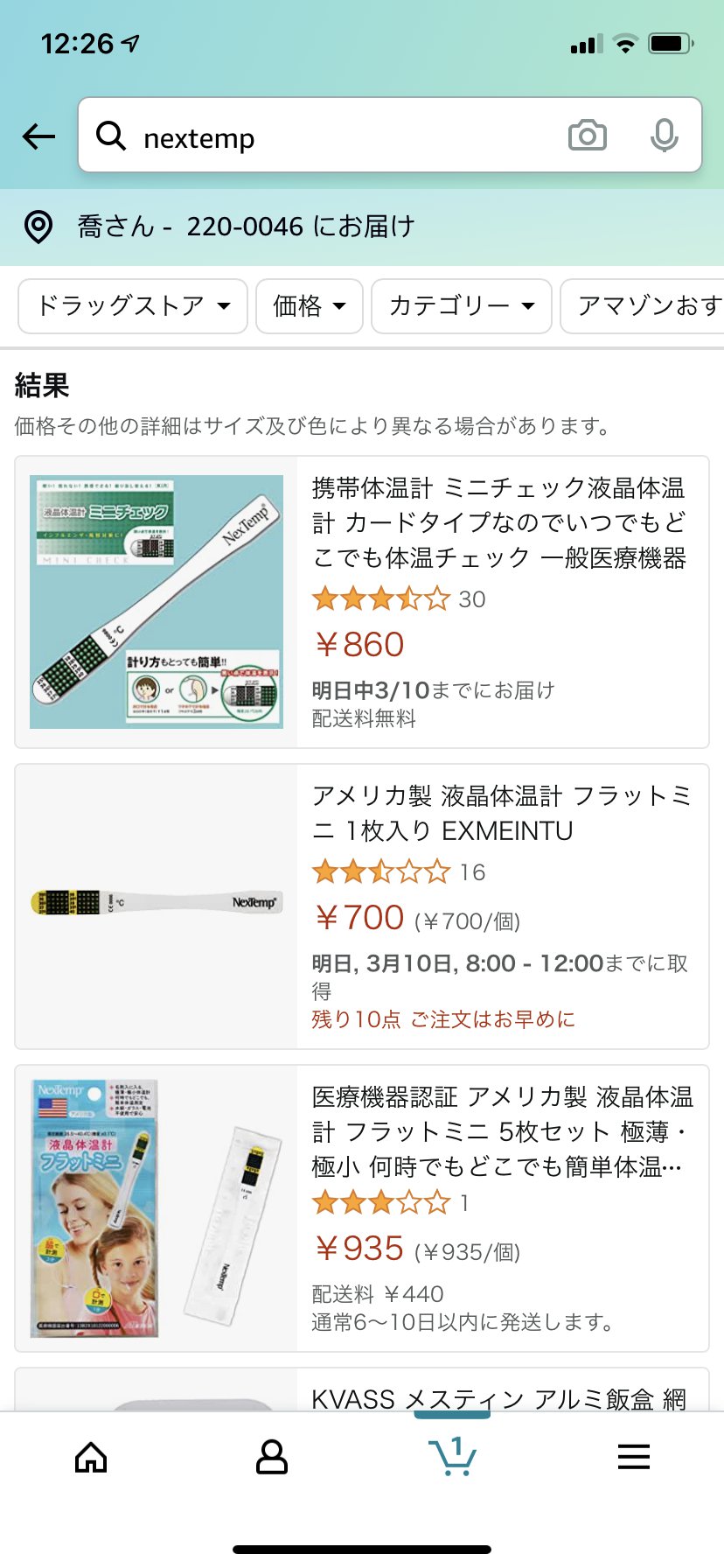Open the hamburger menu tab
The image size is (724, 1568).
point(634,1457)
